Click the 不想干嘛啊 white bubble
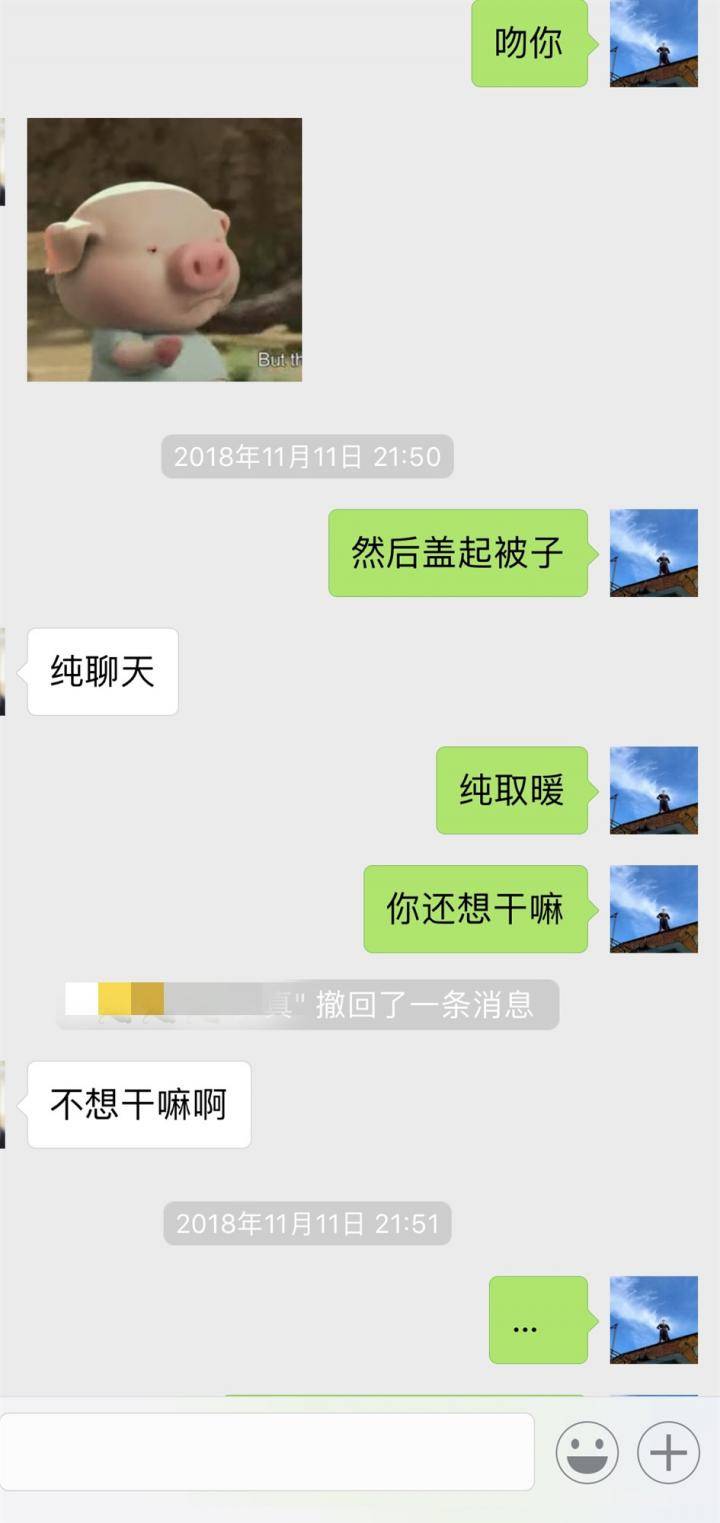 [x=139, y=1104]
